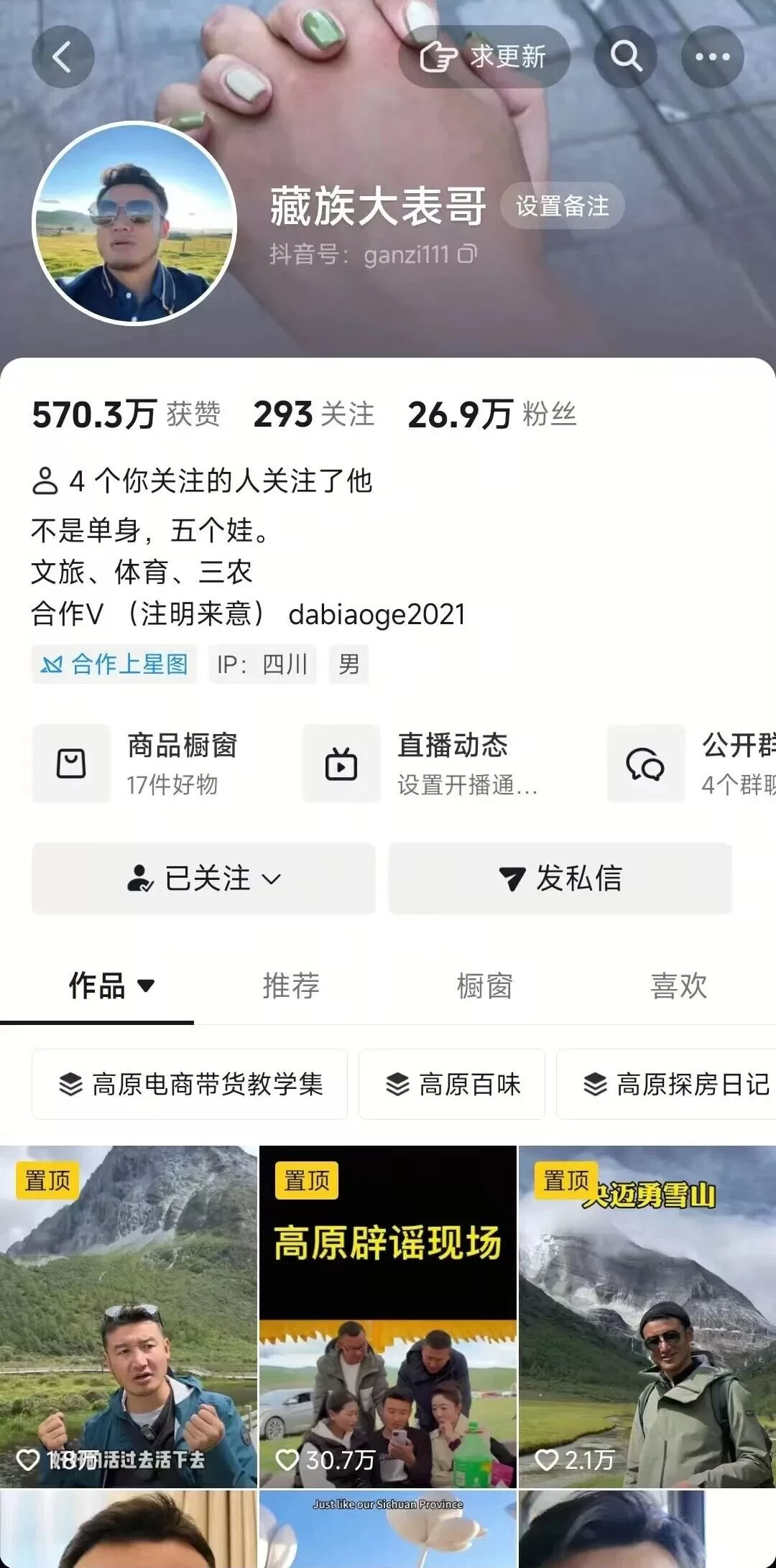Send a private message via 发私信

pyautogui.click(x=560, y=878)
